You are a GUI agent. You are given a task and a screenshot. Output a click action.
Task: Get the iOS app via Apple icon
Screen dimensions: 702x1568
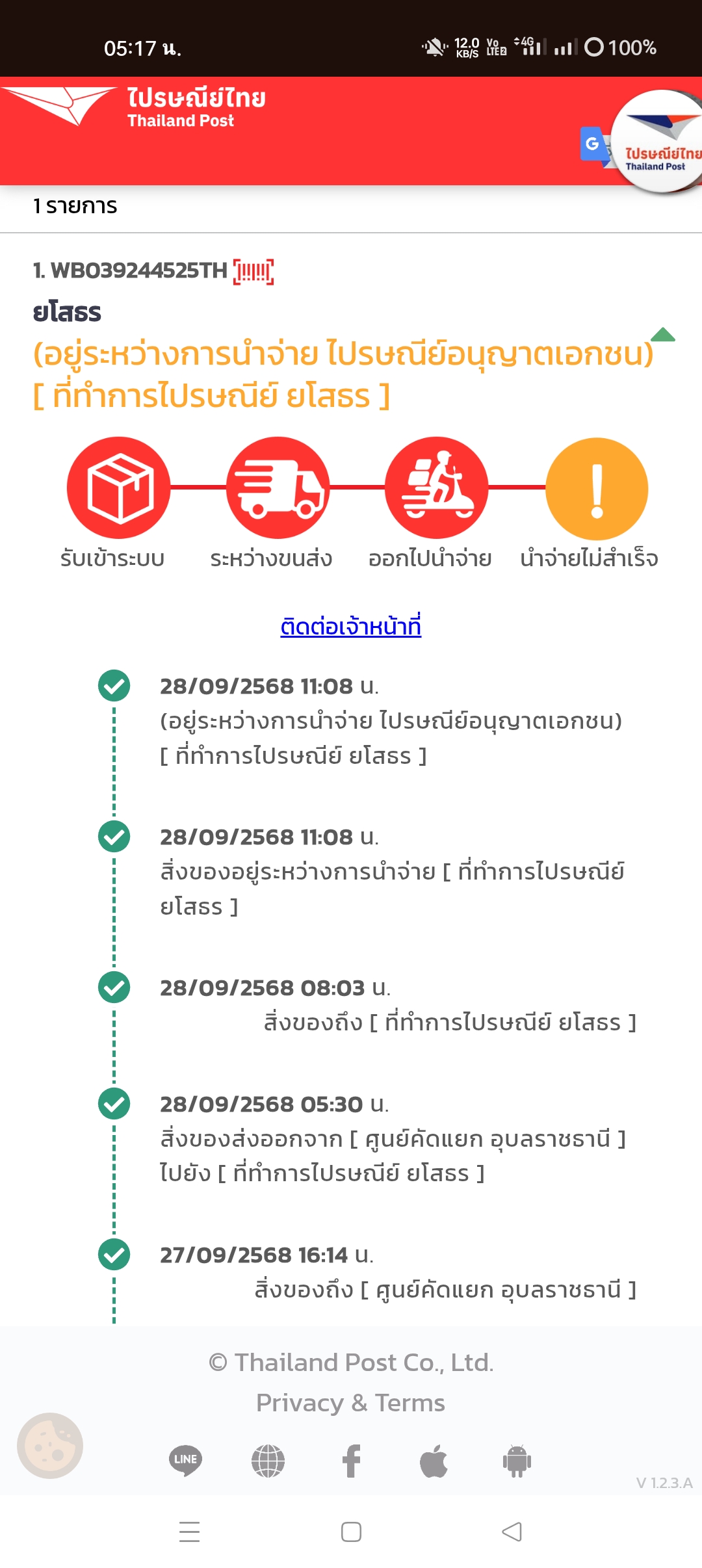coord(434,1461)
